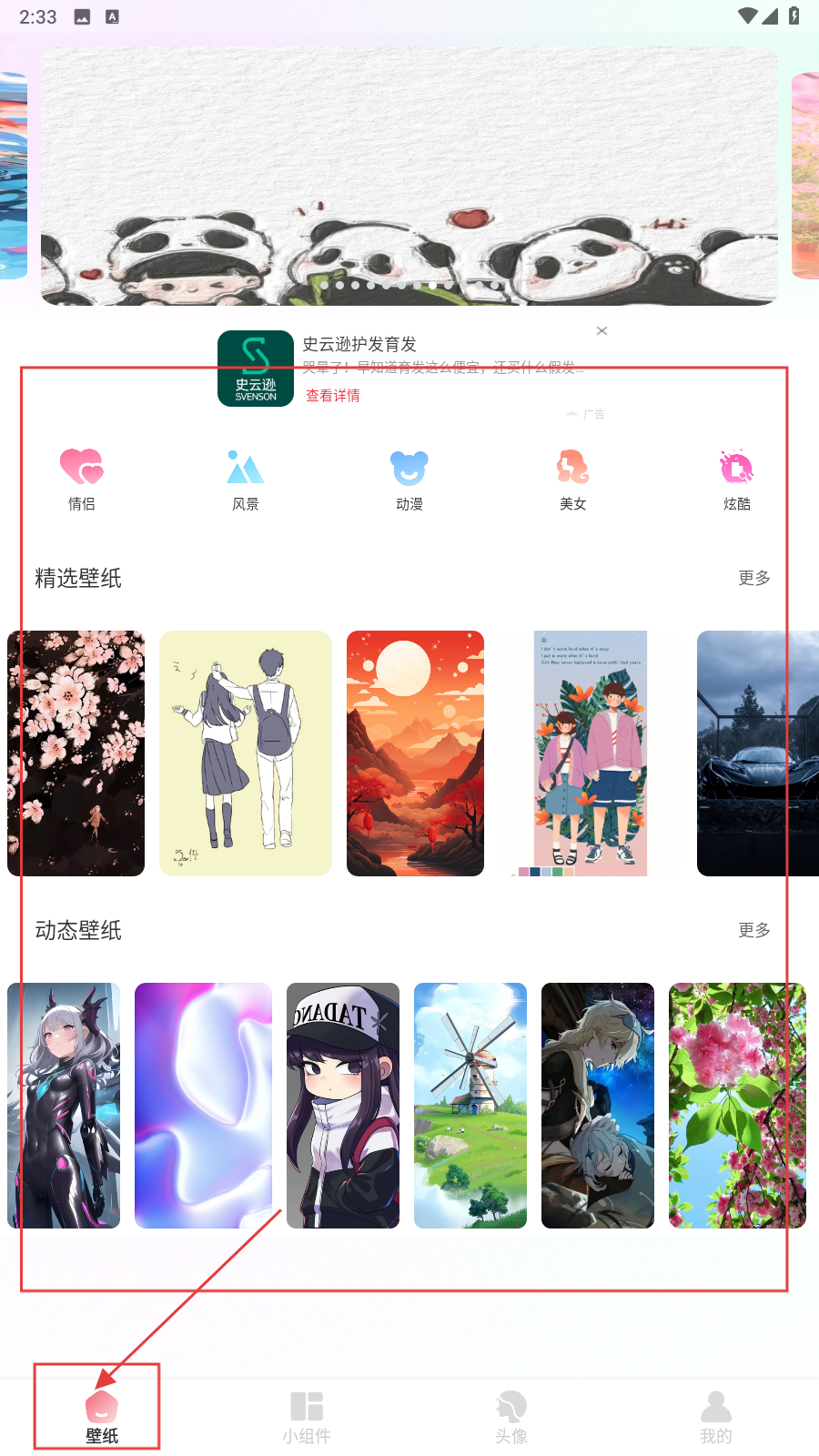The image size is (819, 1456).
Task: Close the 史云逊 advertisement
Action: pyautogui.click(x=602, y=330)
